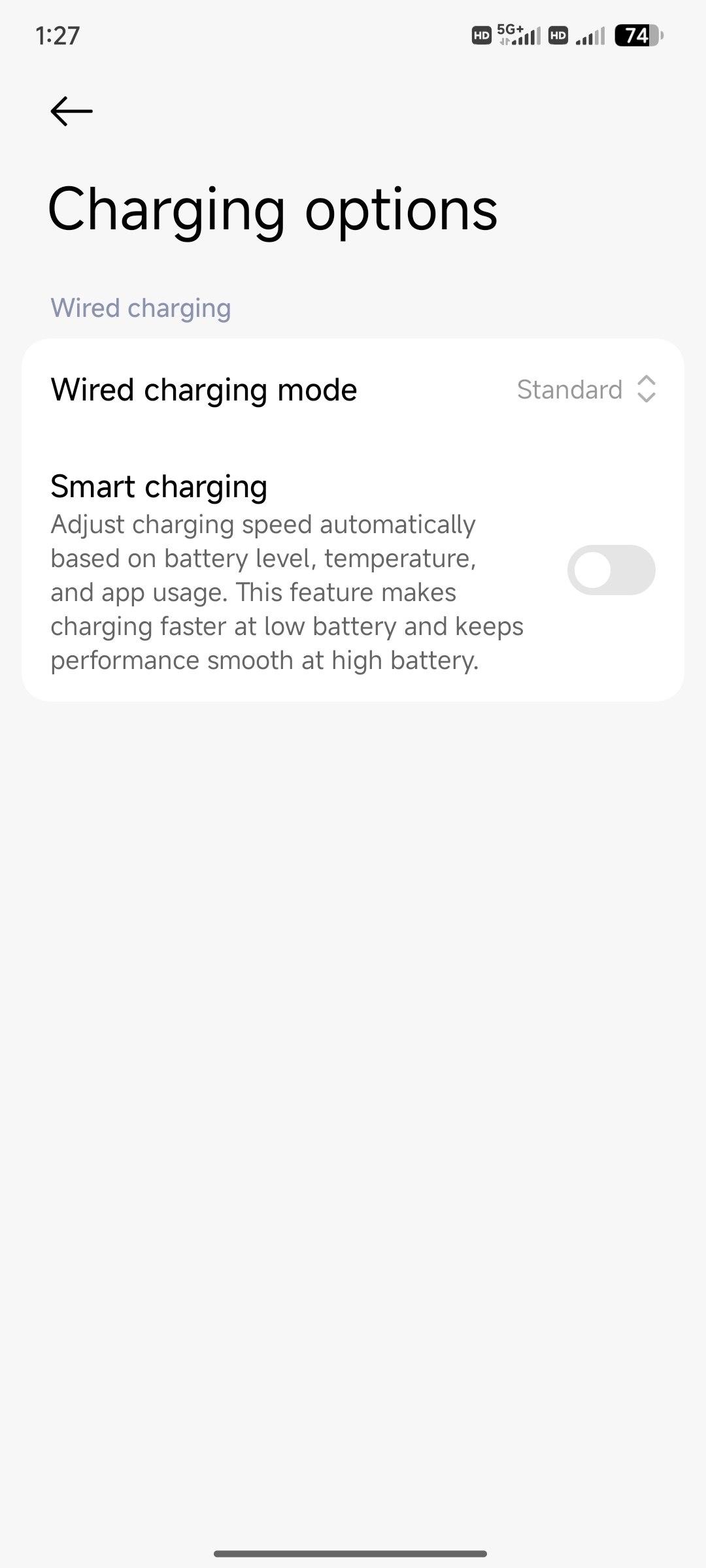Enable the Smart charging switch

click(x=611, y=570)
